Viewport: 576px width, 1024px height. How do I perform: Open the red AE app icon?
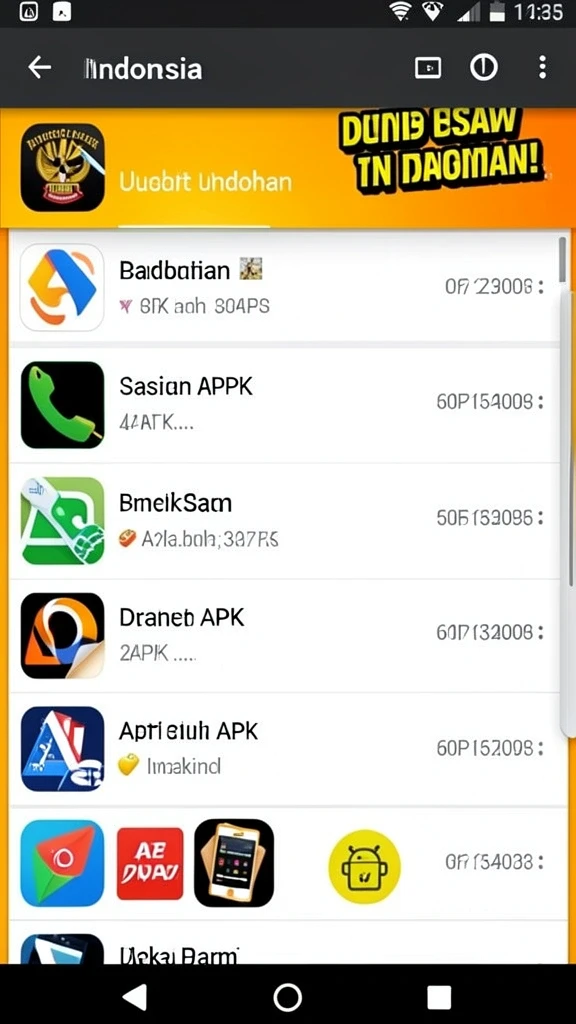(x=150, y=861)
